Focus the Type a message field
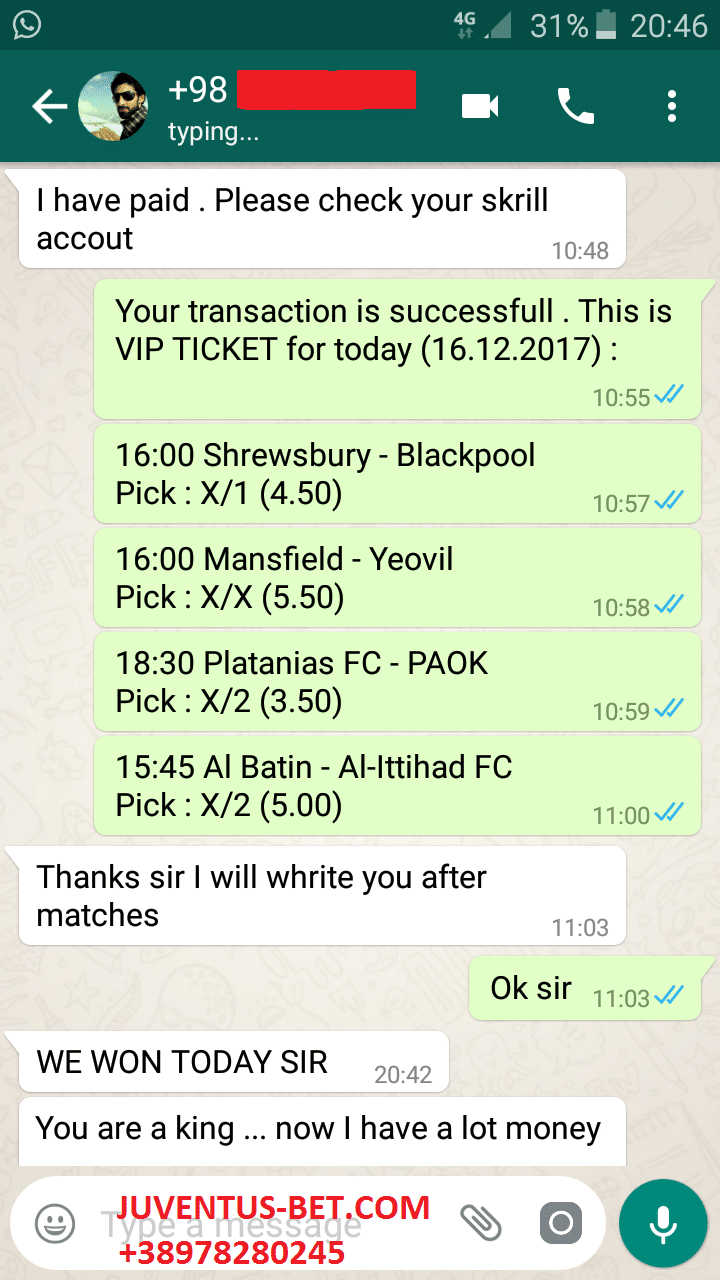The height and width of the screenshot is (1280, 720). 270,1223
